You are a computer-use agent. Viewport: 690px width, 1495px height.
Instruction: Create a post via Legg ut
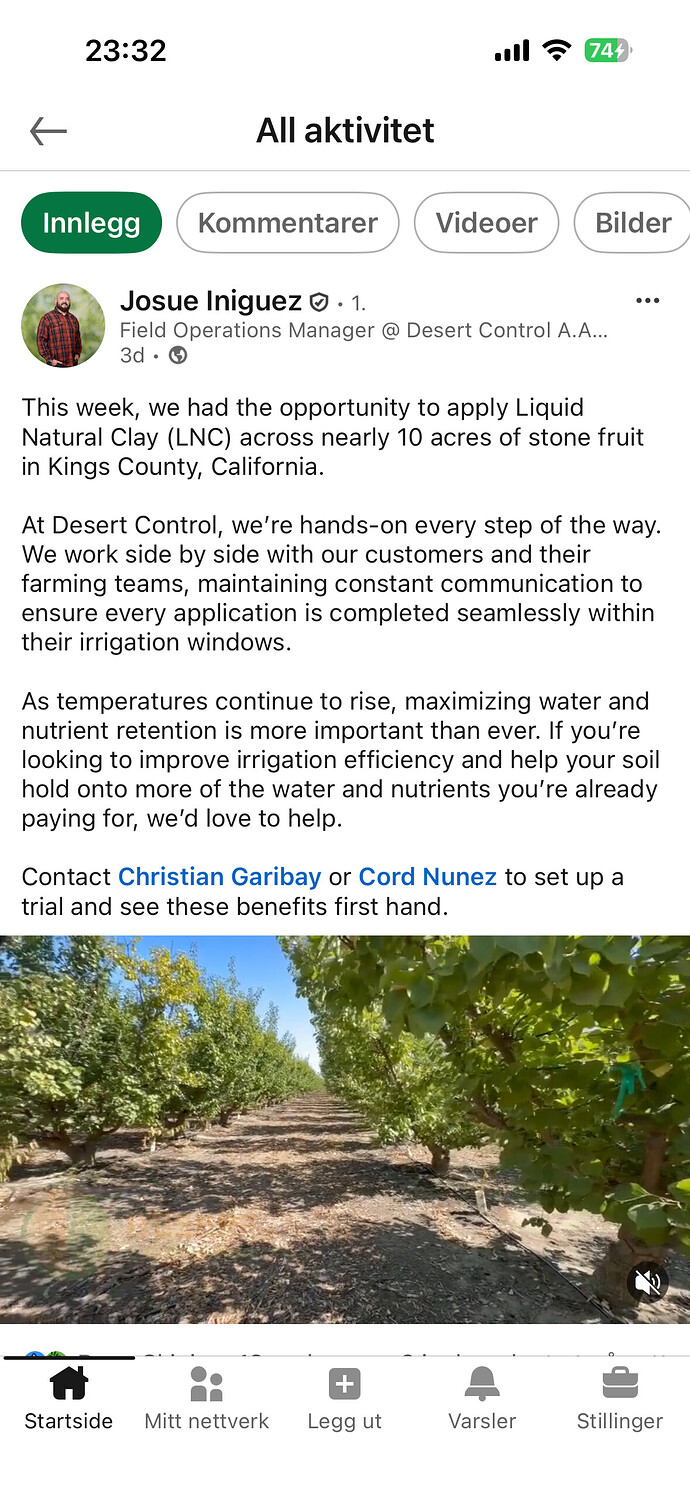coord(345,1399)
